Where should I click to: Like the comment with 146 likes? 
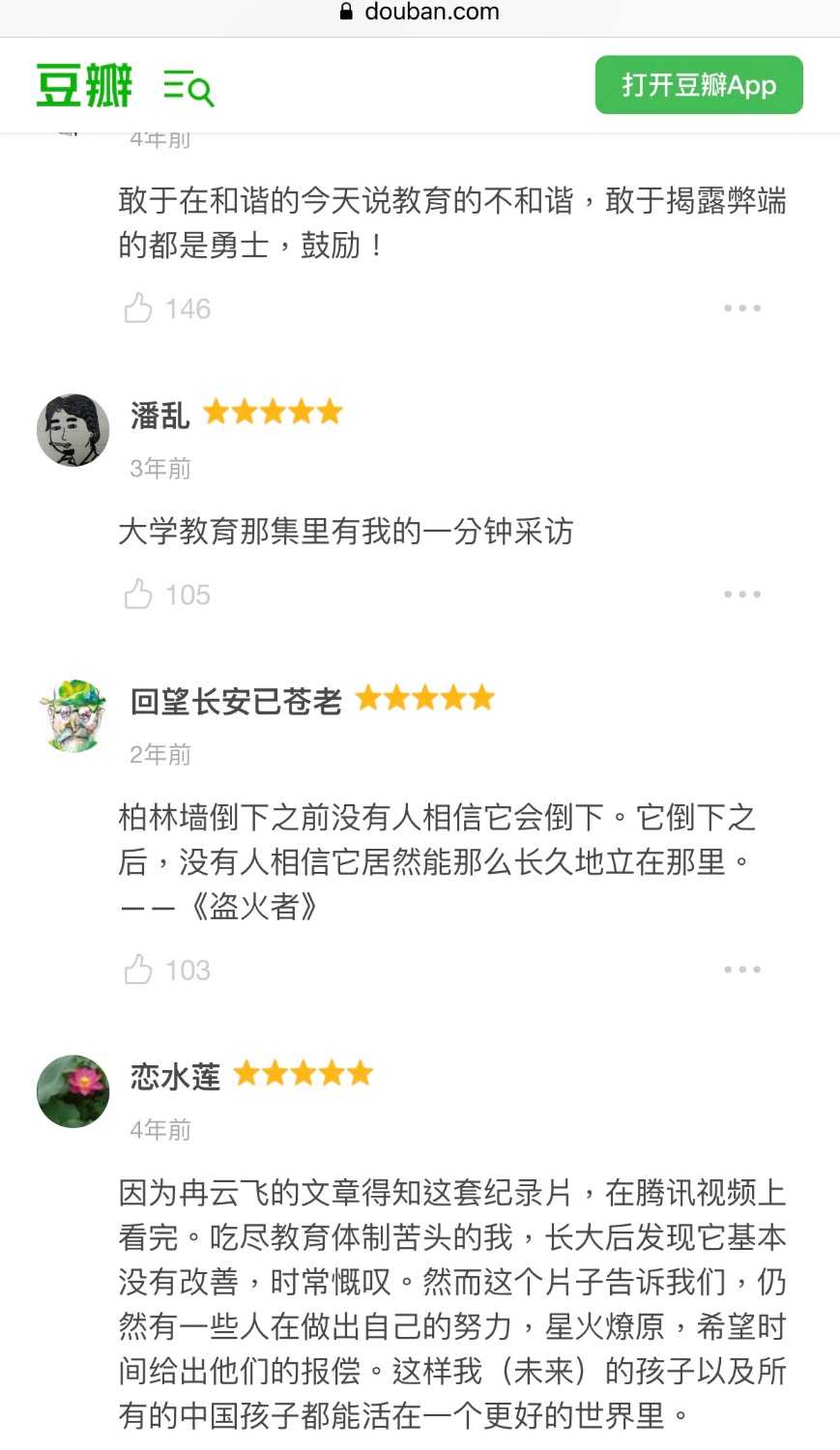click(x=138, y=308)
